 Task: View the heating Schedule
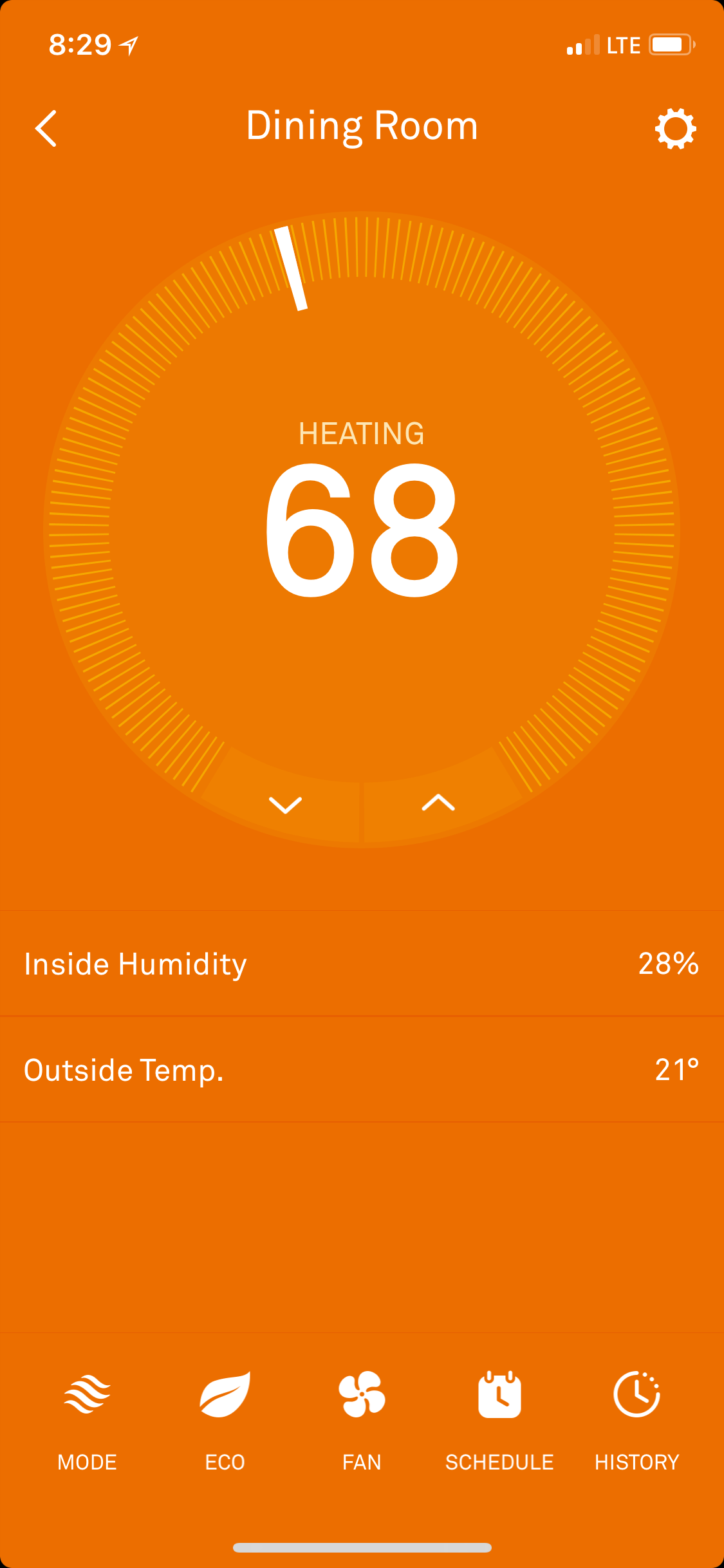[499, 1415]
